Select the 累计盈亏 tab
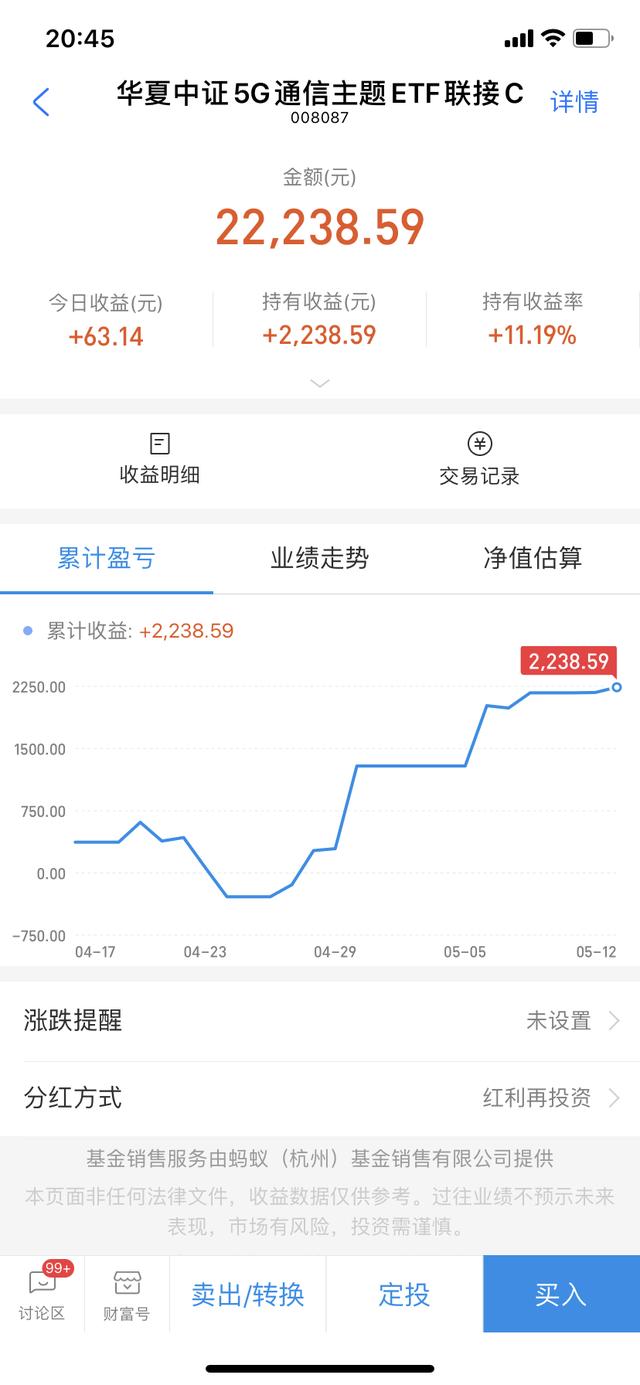Viewport: 640px width, 1385px height. coord(106,558)
